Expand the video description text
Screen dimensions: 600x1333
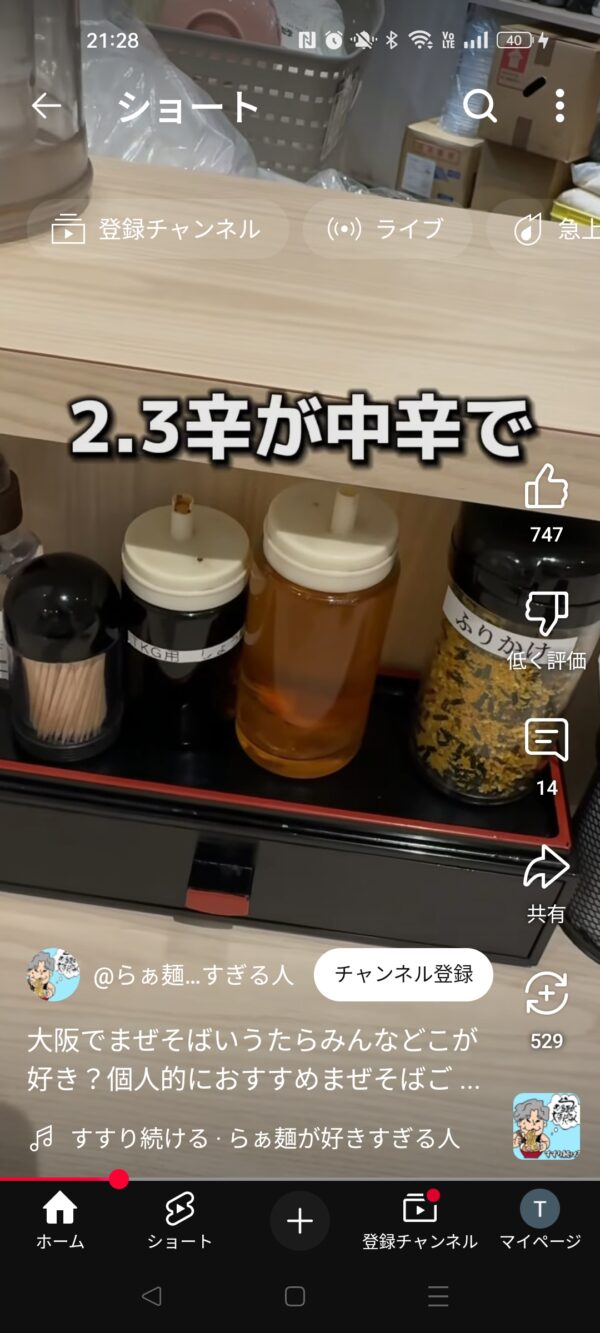(x=254, y=1060)
